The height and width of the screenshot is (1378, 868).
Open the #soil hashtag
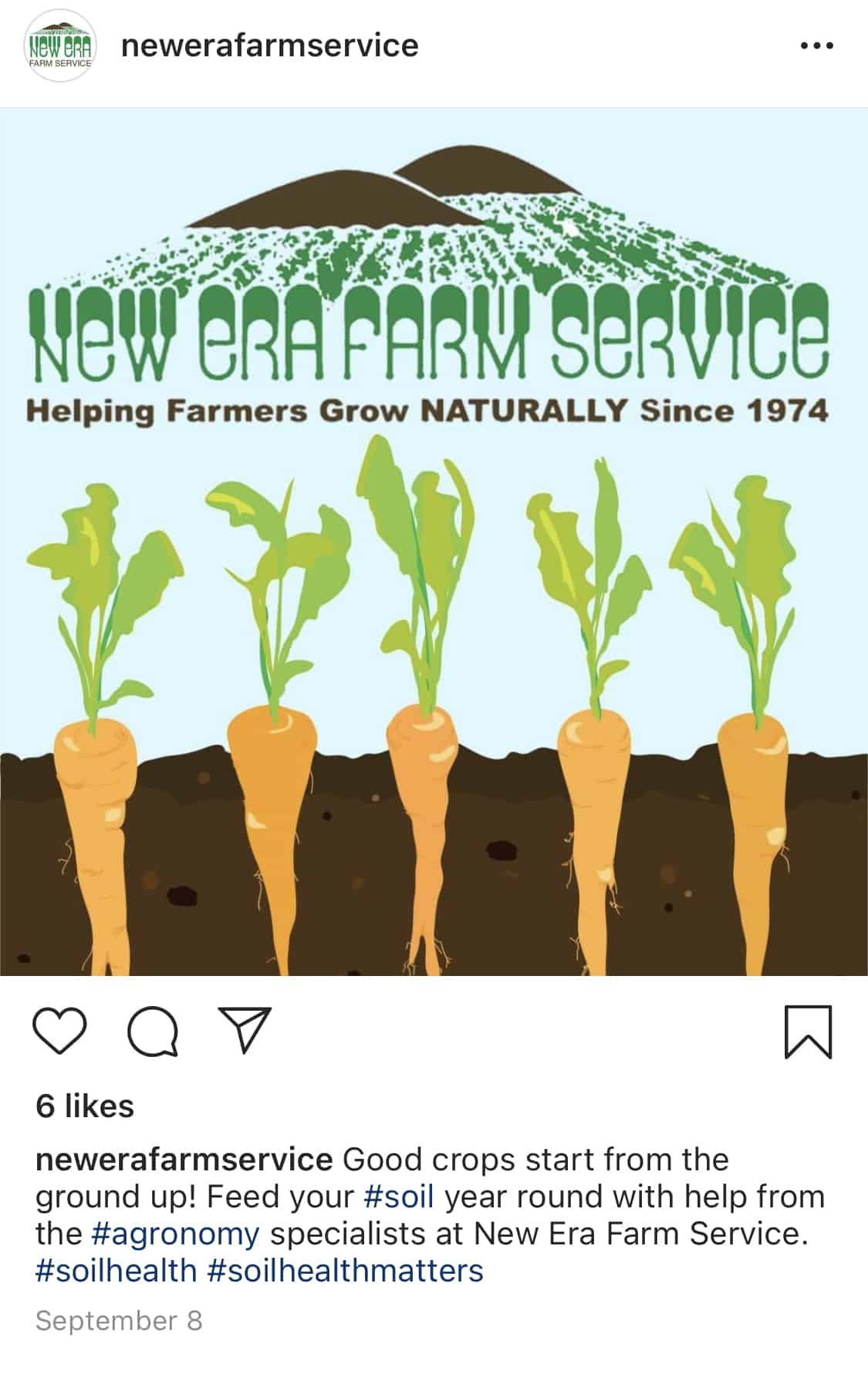tap(398, 1197)
